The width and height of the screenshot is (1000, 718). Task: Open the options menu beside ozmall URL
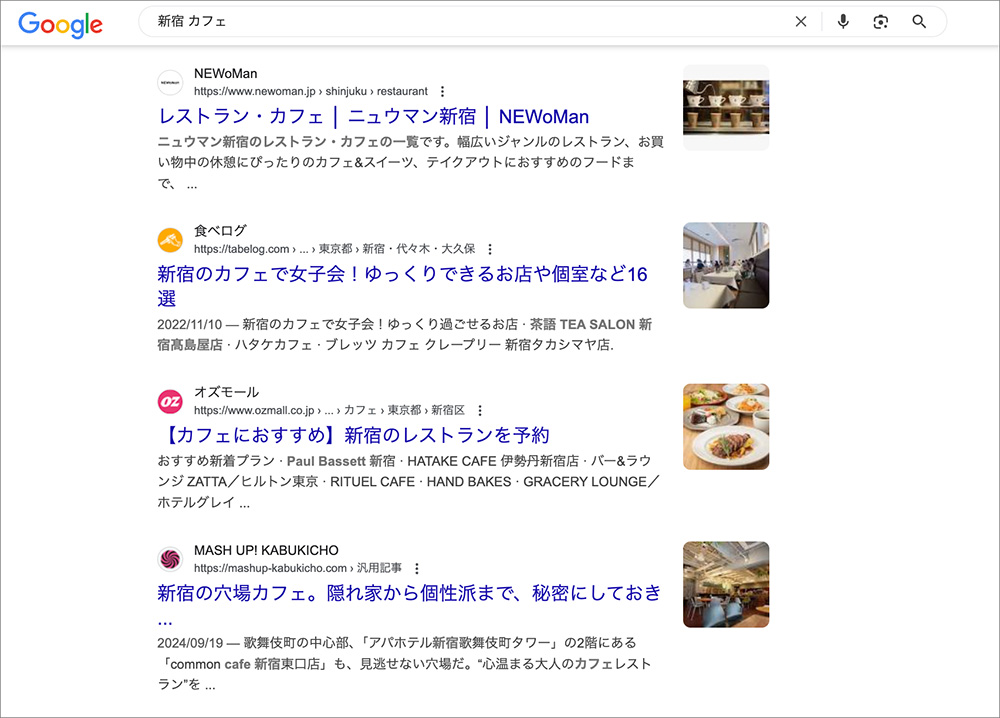coord(480,410)
